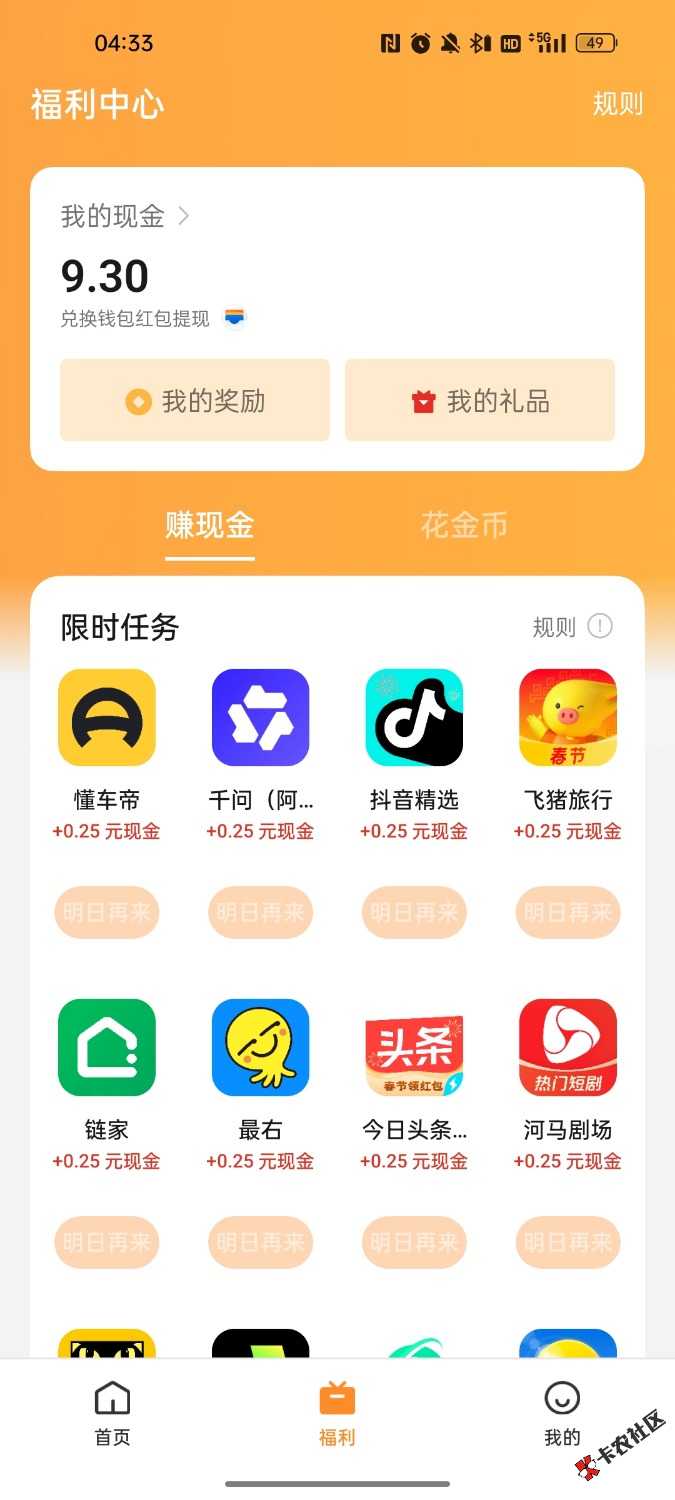Open 我的礼品 gifts

pyautogui.click(x=480, y=401)
